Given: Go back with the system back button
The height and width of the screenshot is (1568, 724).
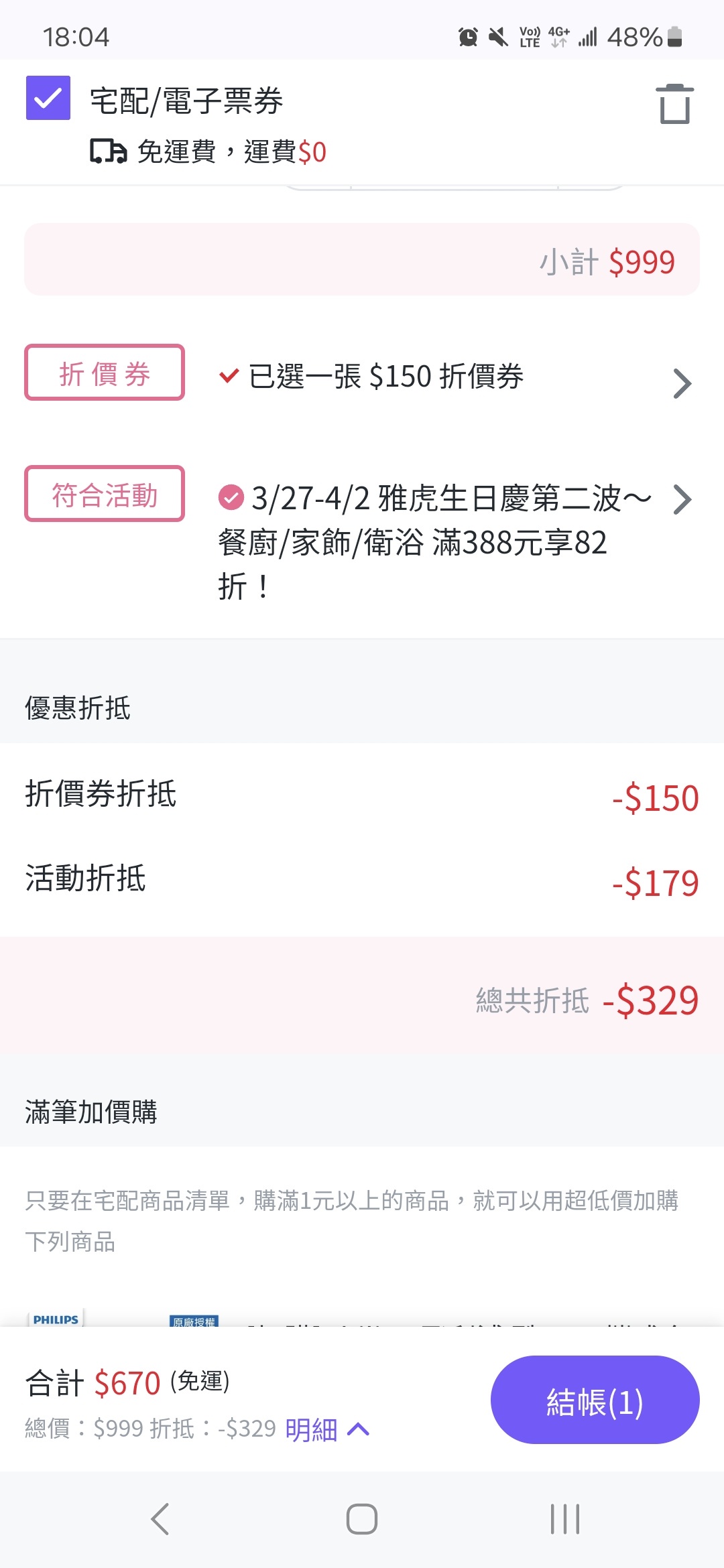Looking at the screenshot, I should click(x=160, y=1519).
